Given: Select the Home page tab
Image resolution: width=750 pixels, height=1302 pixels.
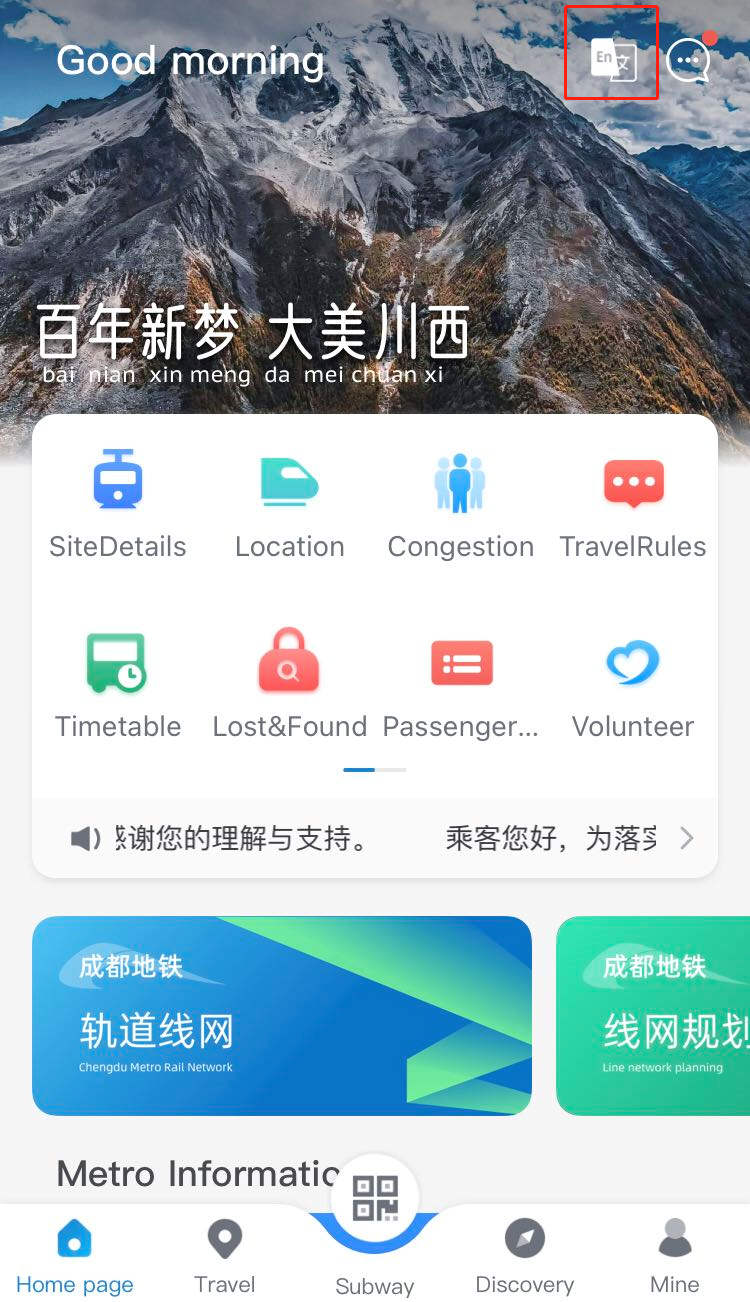Looking at the screenshot, I should click(75, 1257).
